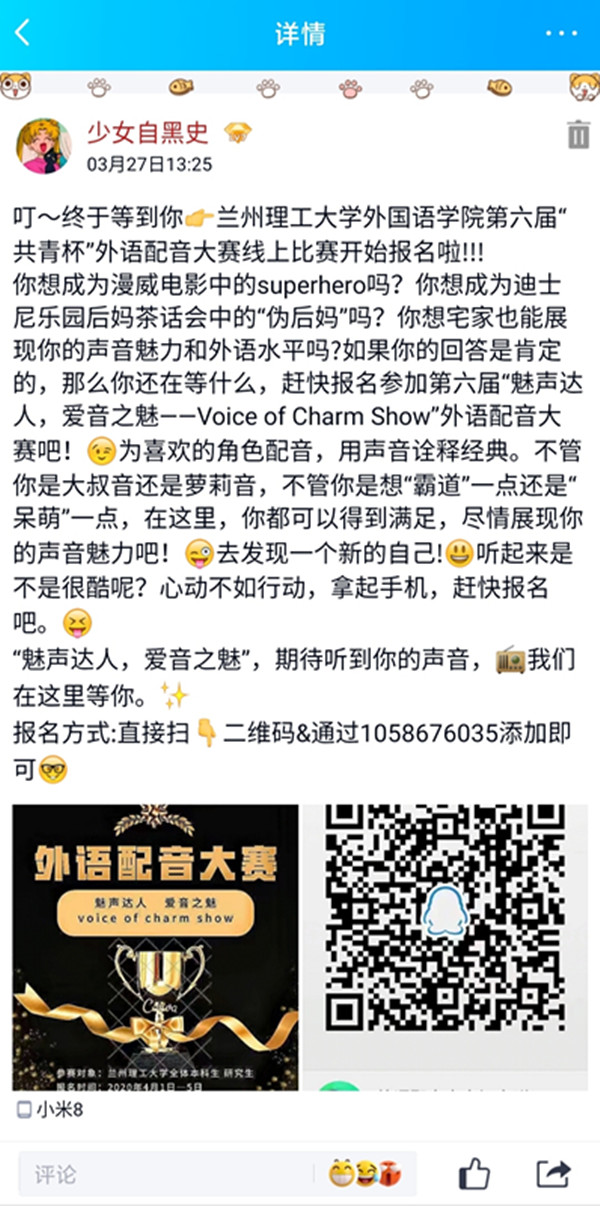Tap the 评论 comment input field
The image size is (600, 1206).
click(x=170, y=1173)
